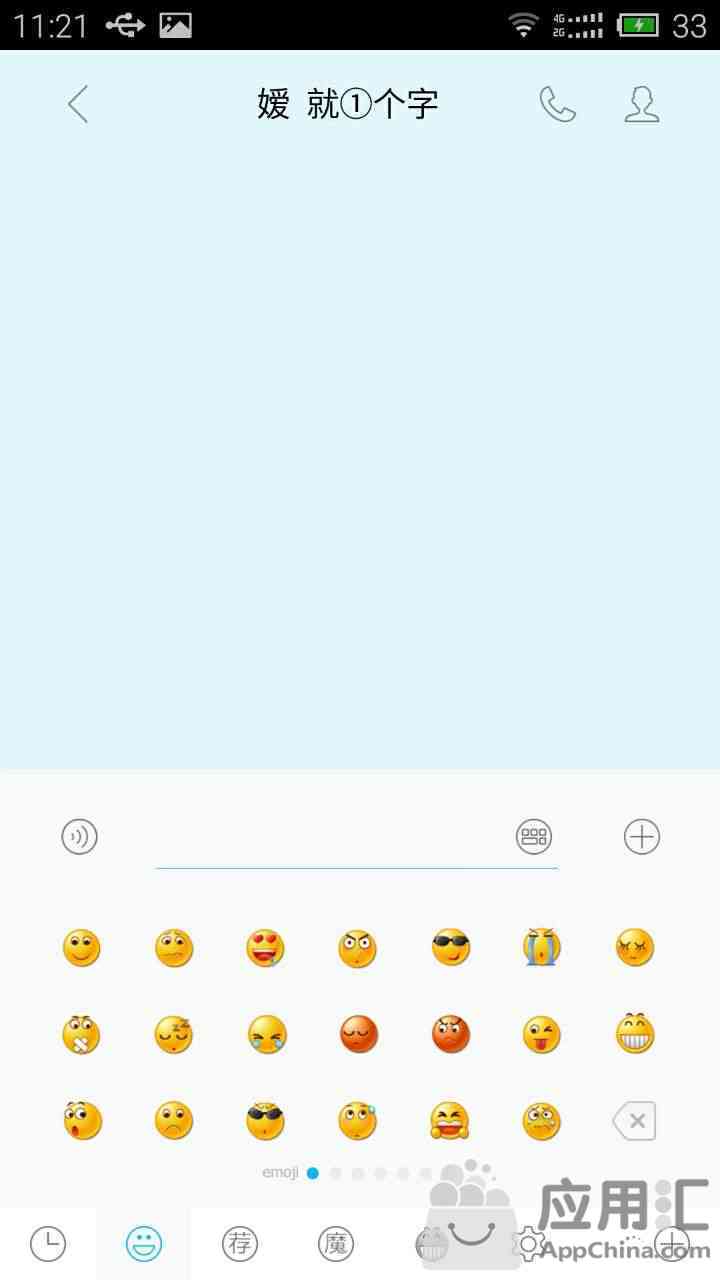Screen dimensions: 720x1280
Task: Open the contact profile icon
Action: [642, 104]
